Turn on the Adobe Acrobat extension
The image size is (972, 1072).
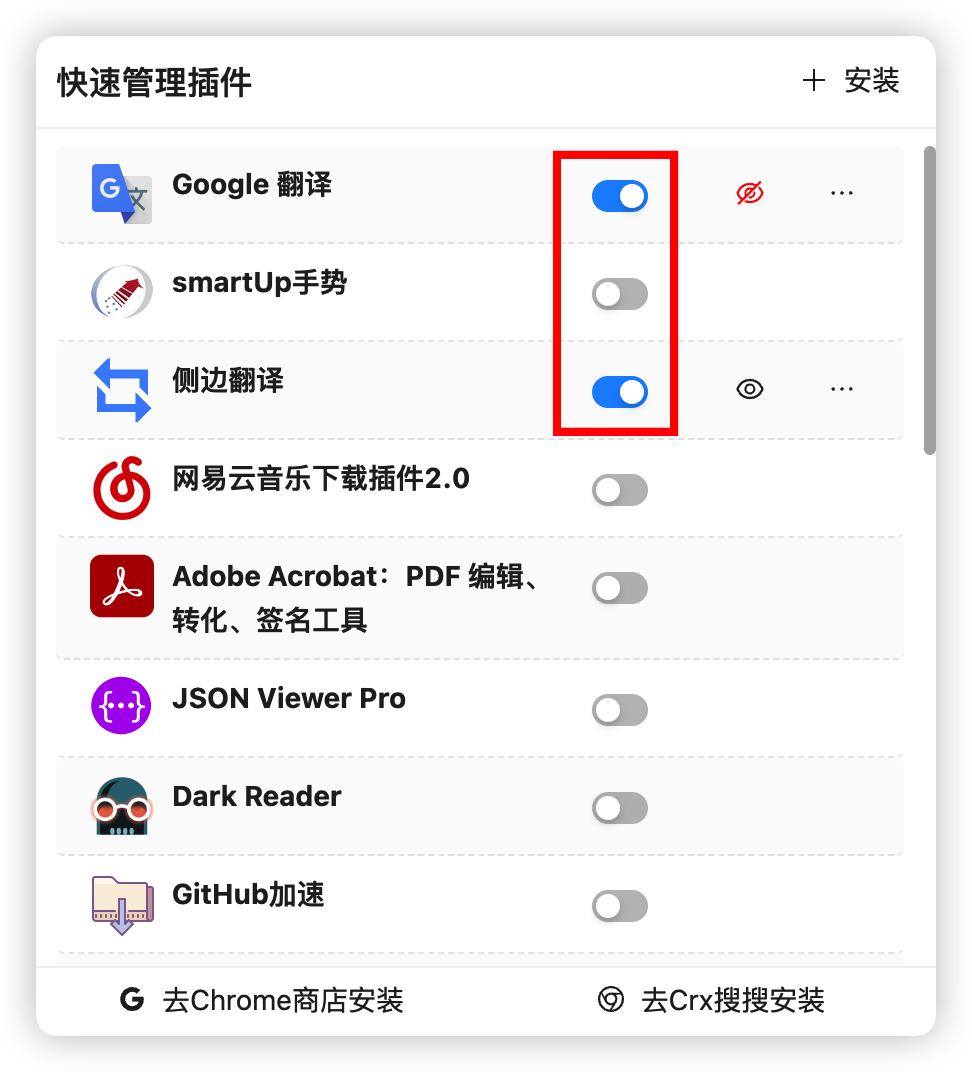[x=620, y=588]
